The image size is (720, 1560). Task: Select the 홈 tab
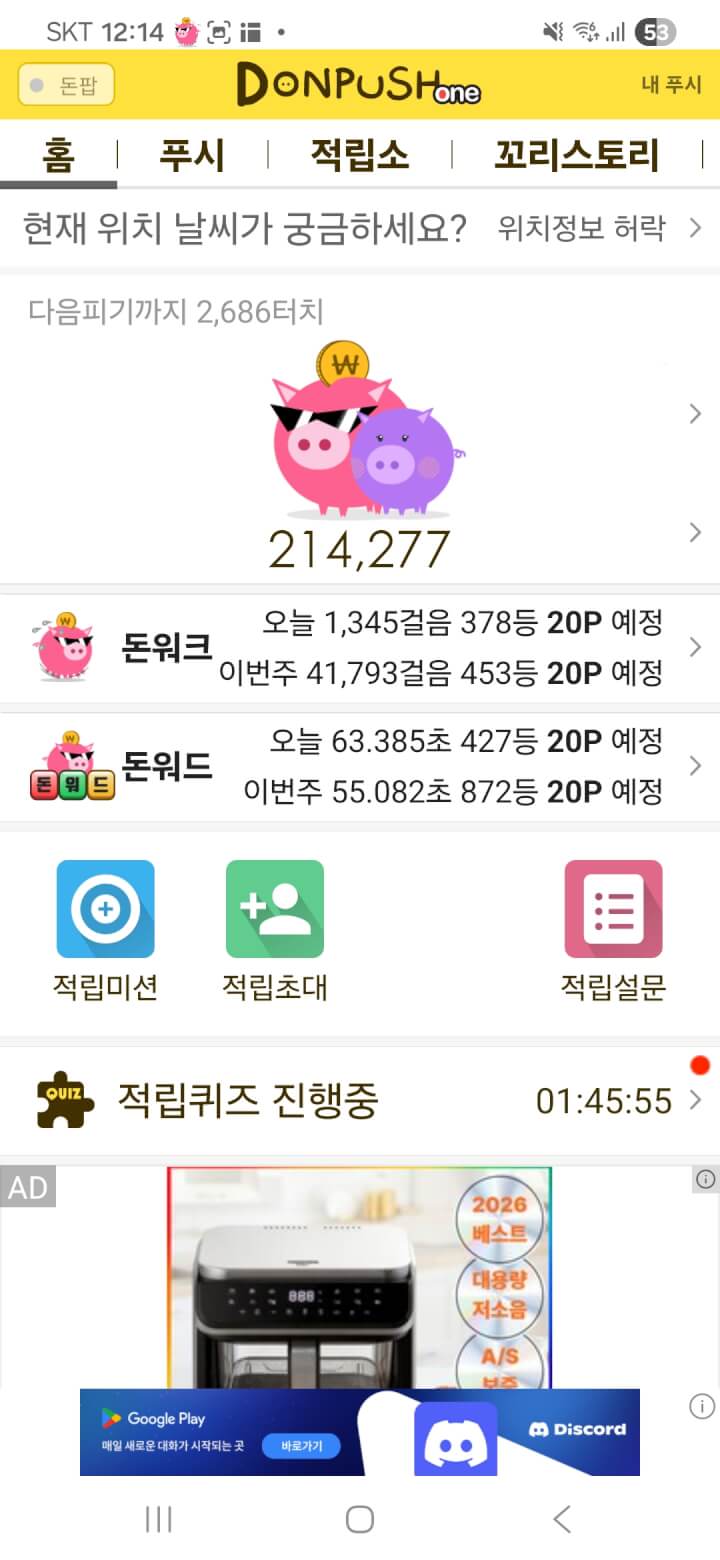pos(59,156)
